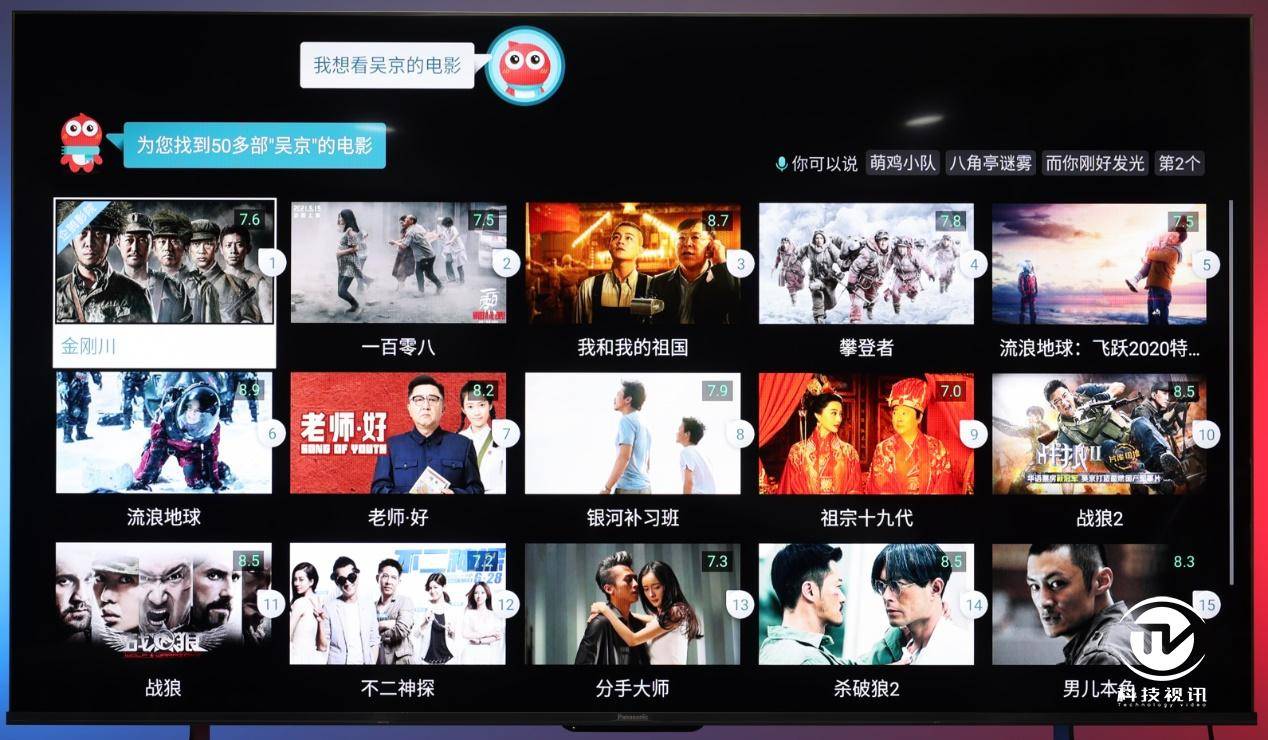
Task: Tap the 第2个 suggestion chip
Action: coord(1179,163)
